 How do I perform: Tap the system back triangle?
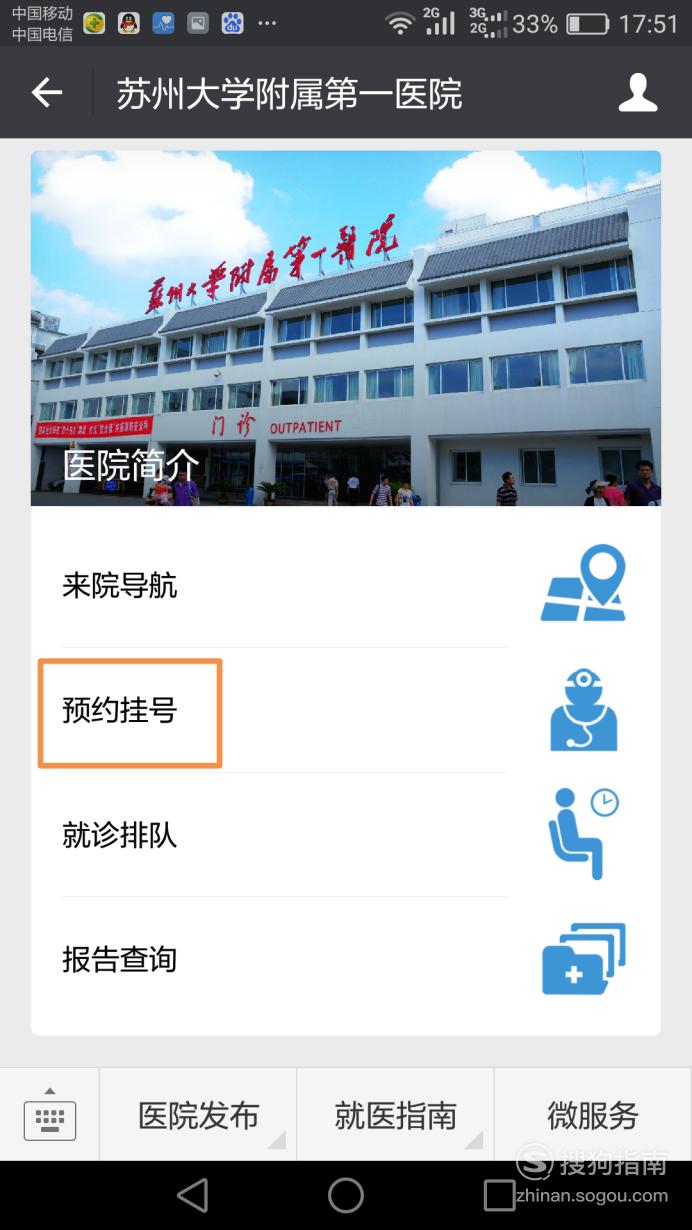pyautogui.click(x=192, y=1195)
